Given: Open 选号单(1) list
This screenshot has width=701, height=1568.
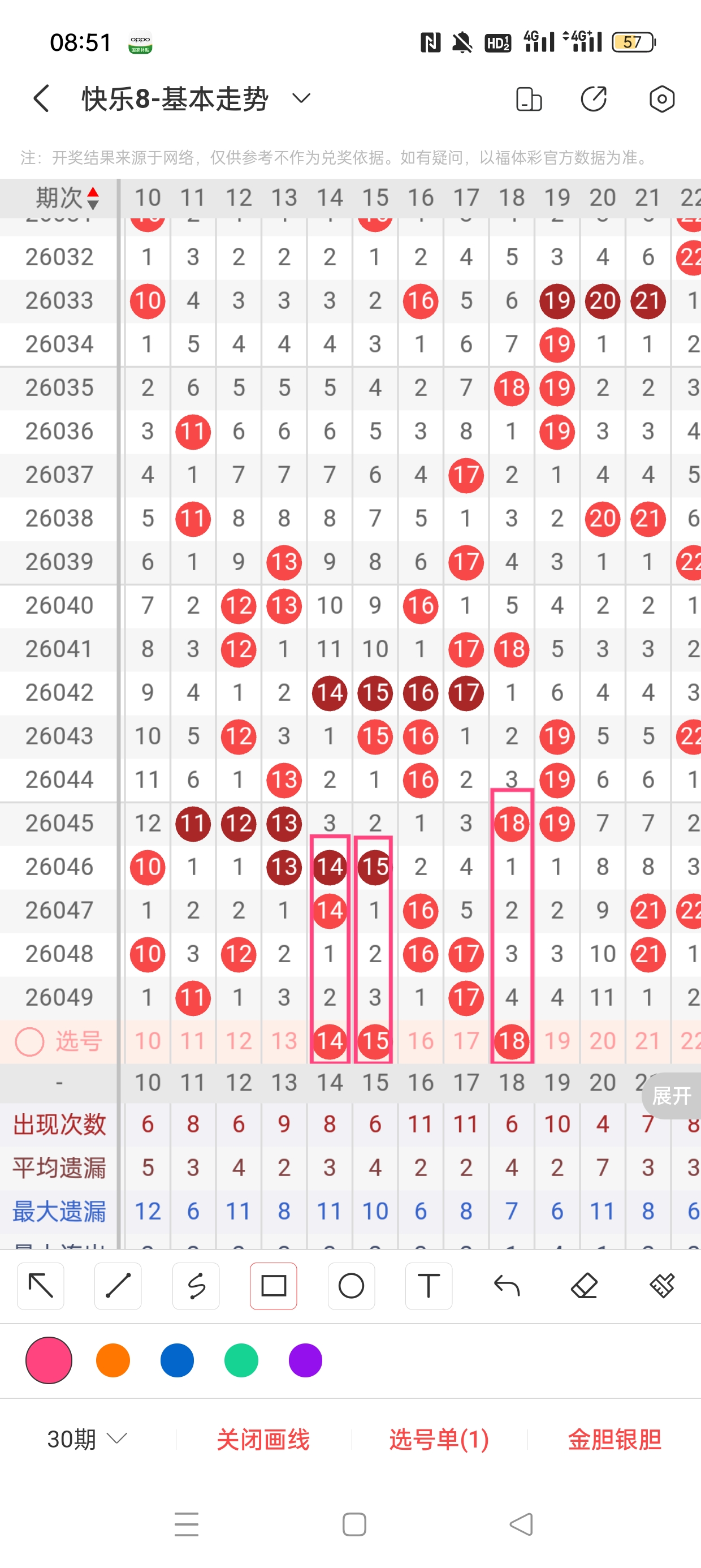Looking at the screenshot, I should (439, 1439).
